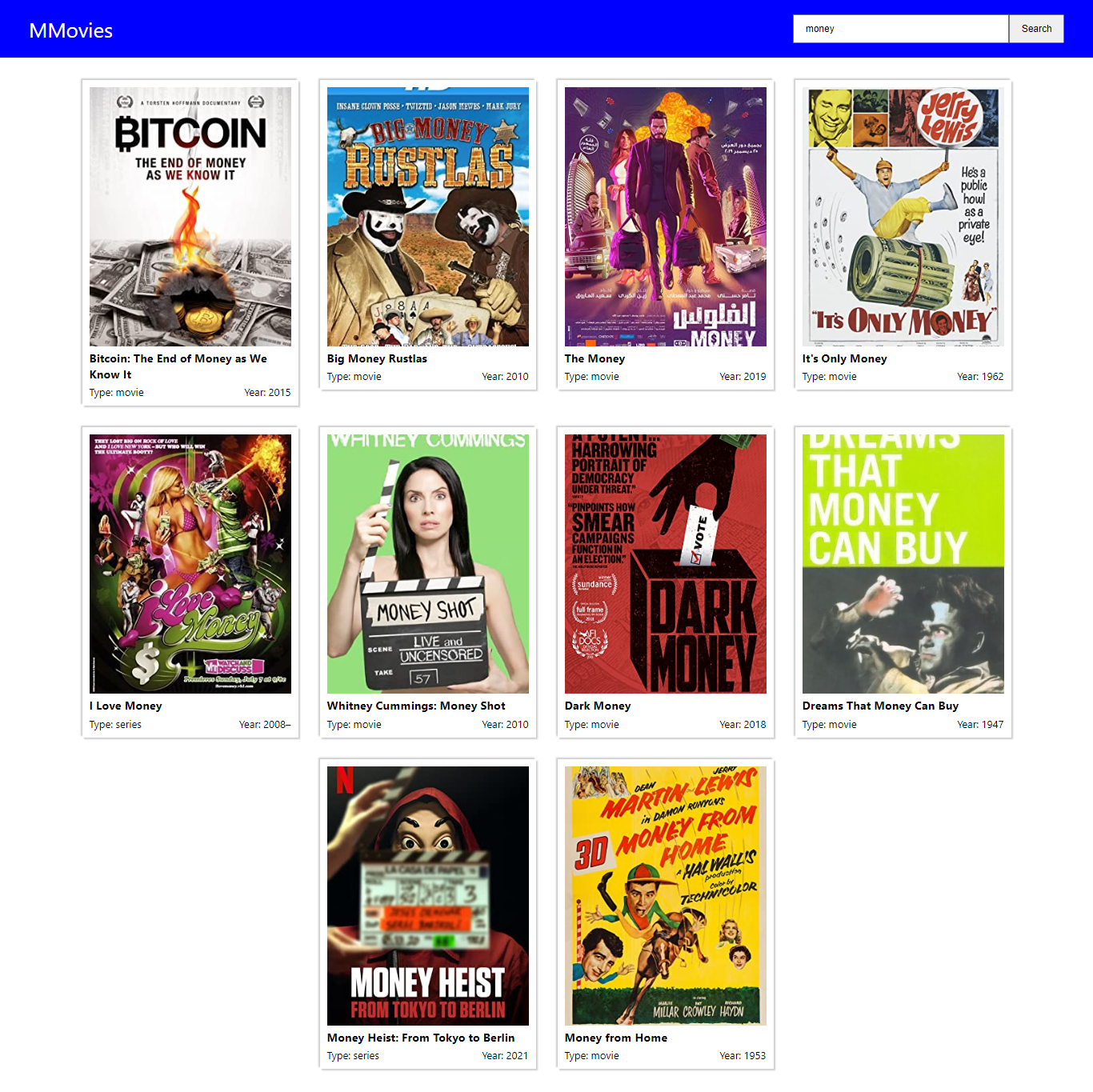Open the Big Money Rustlas card

[427, 232]
